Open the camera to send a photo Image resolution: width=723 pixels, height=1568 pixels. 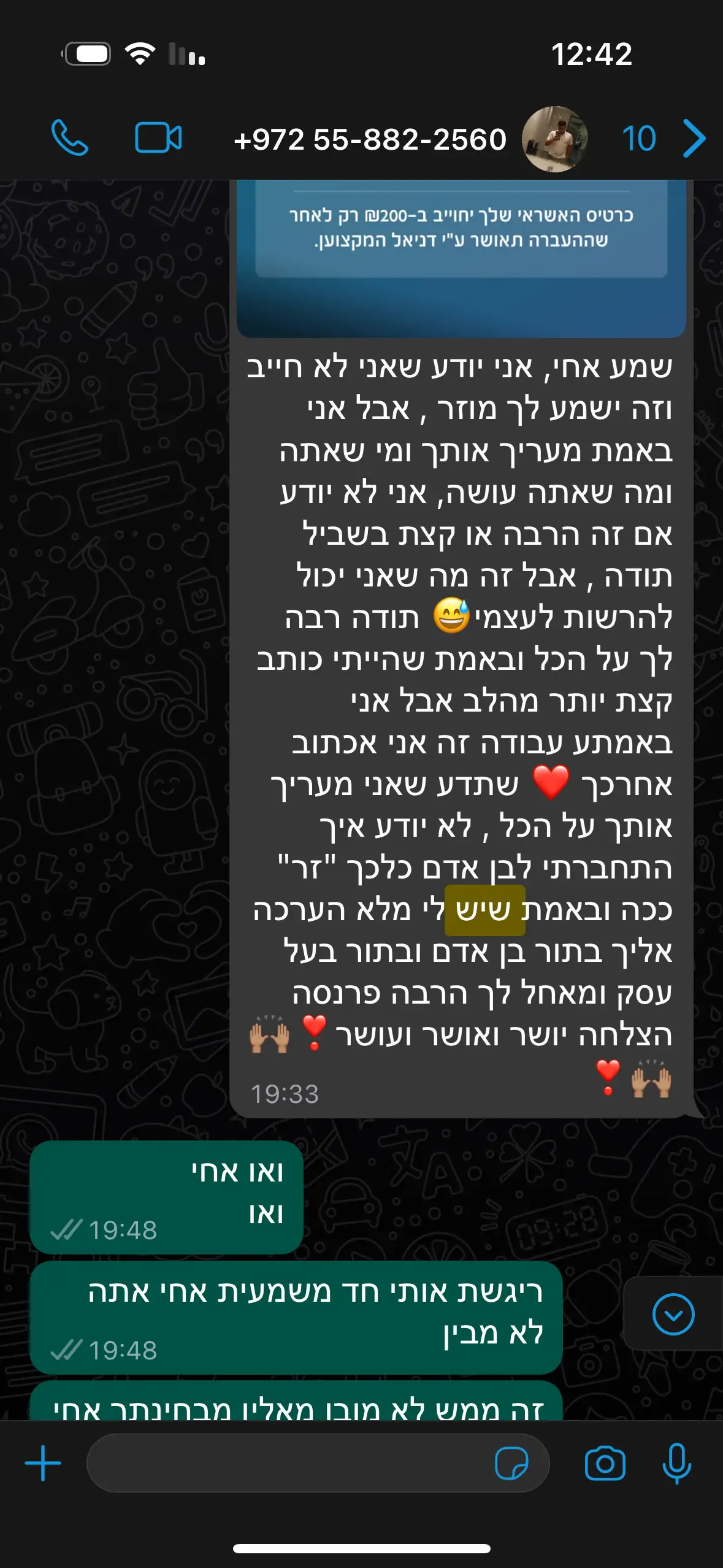pos(605,1463)
